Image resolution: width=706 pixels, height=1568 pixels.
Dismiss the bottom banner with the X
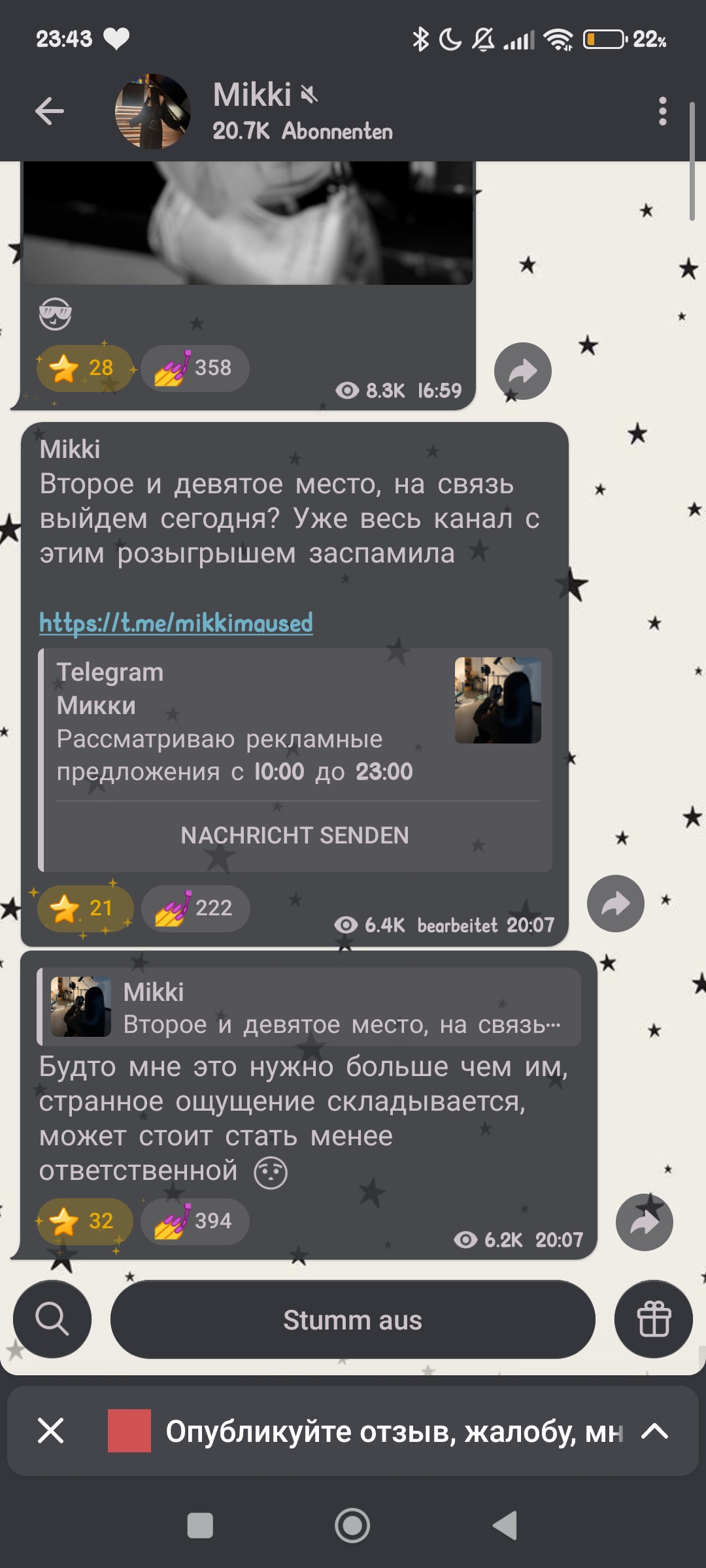point(51,1431)
